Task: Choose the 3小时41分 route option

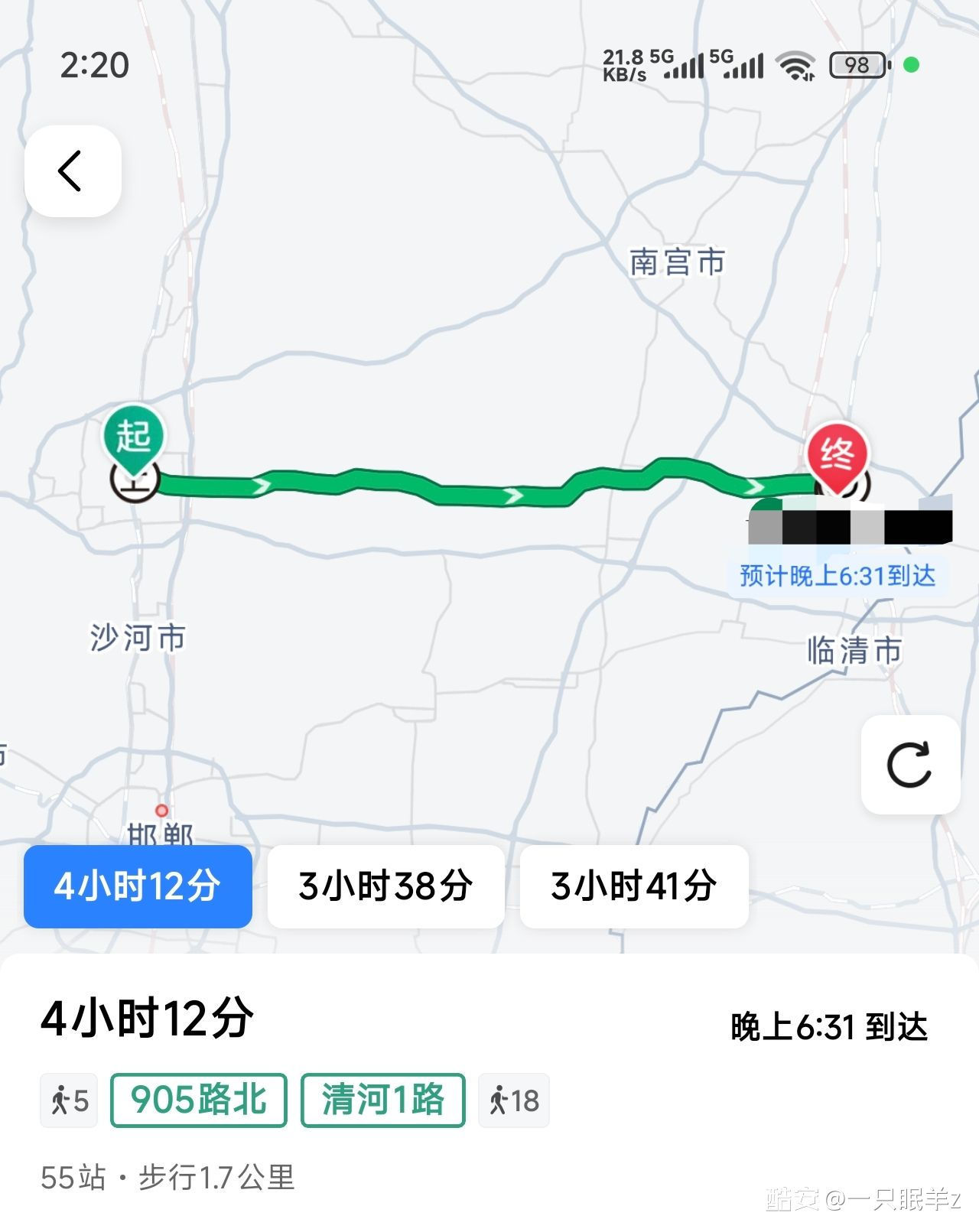Action: pos(633,886)
